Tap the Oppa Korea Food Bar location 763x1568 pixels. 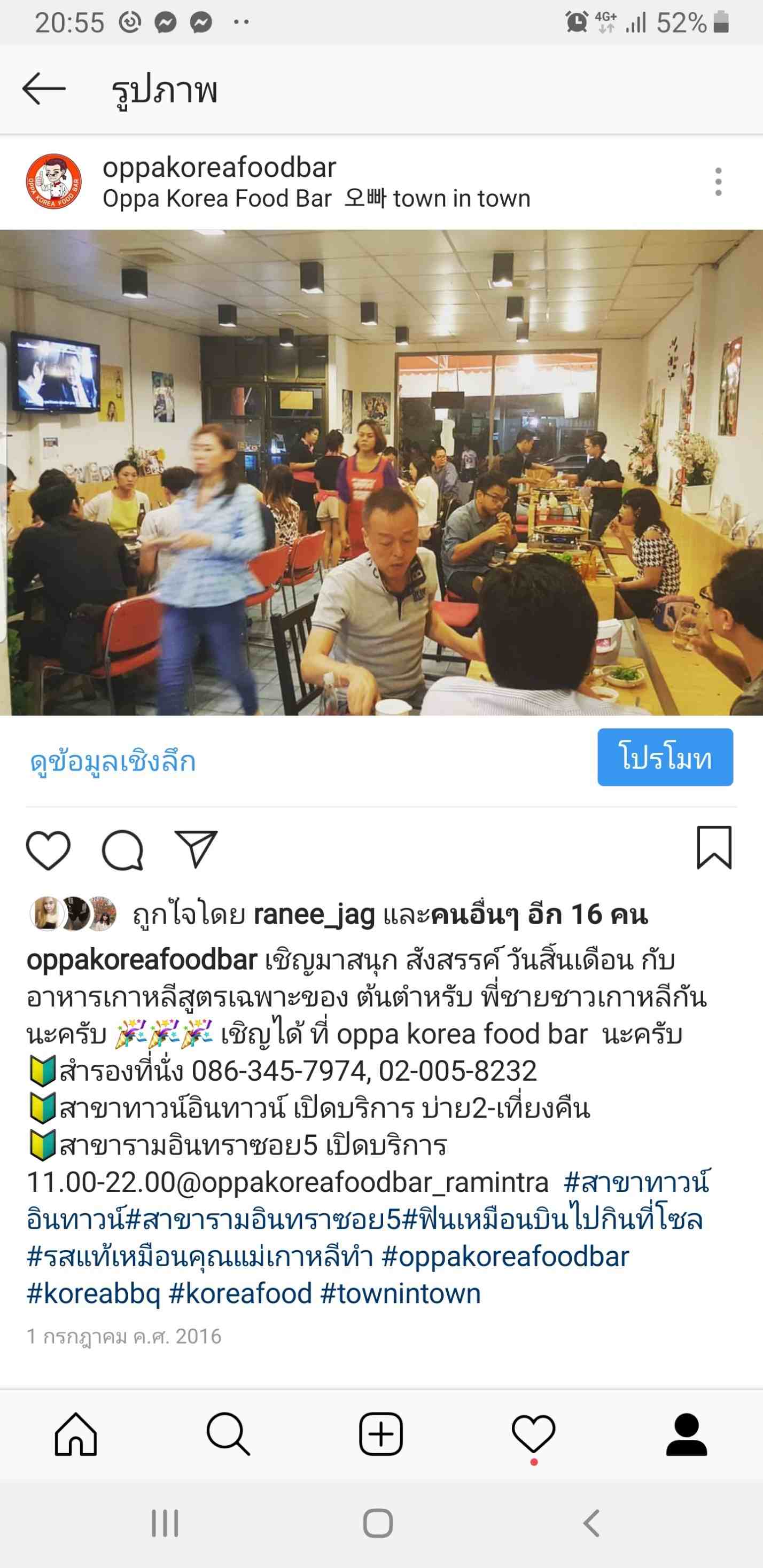(316, 198)
